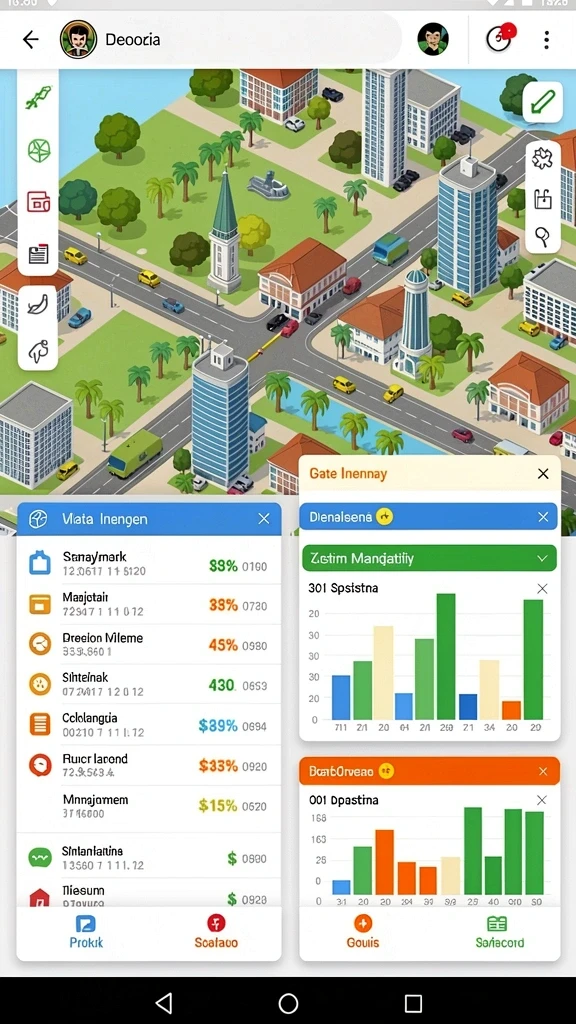Close the orange BcarbOrveao banner
The width and height of the screenshot is (576, 1024).
click(x=543, y=771)
